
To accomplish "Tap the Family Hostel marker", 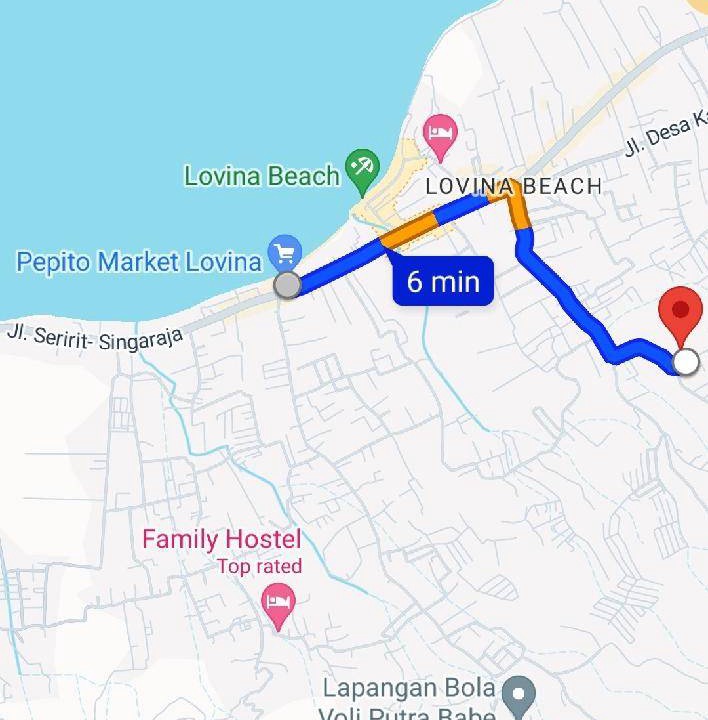I will click(x=277, y=604).
